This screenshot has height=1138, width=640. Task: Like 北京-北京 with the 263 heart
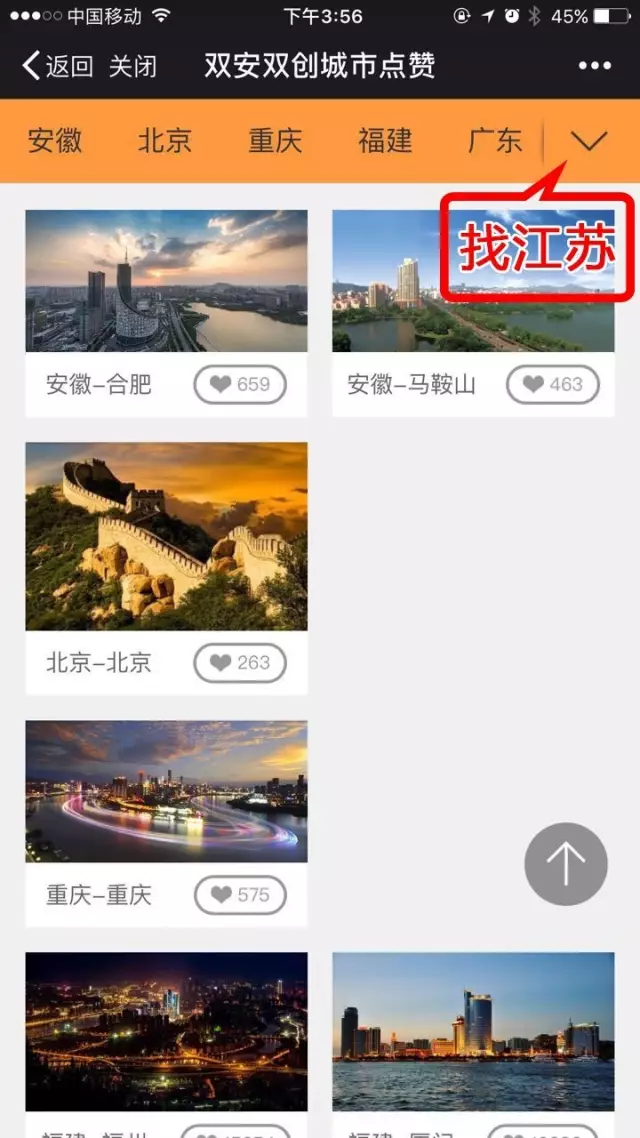[x=240, y=663]
